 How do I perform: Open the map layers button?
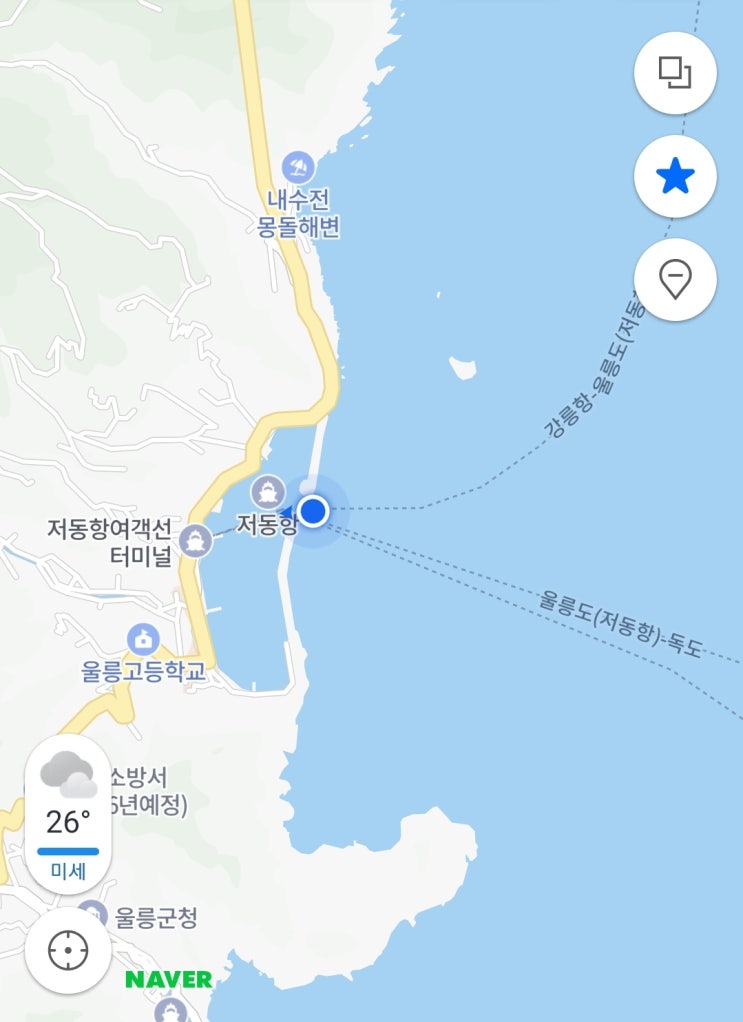tap(675, 73)
